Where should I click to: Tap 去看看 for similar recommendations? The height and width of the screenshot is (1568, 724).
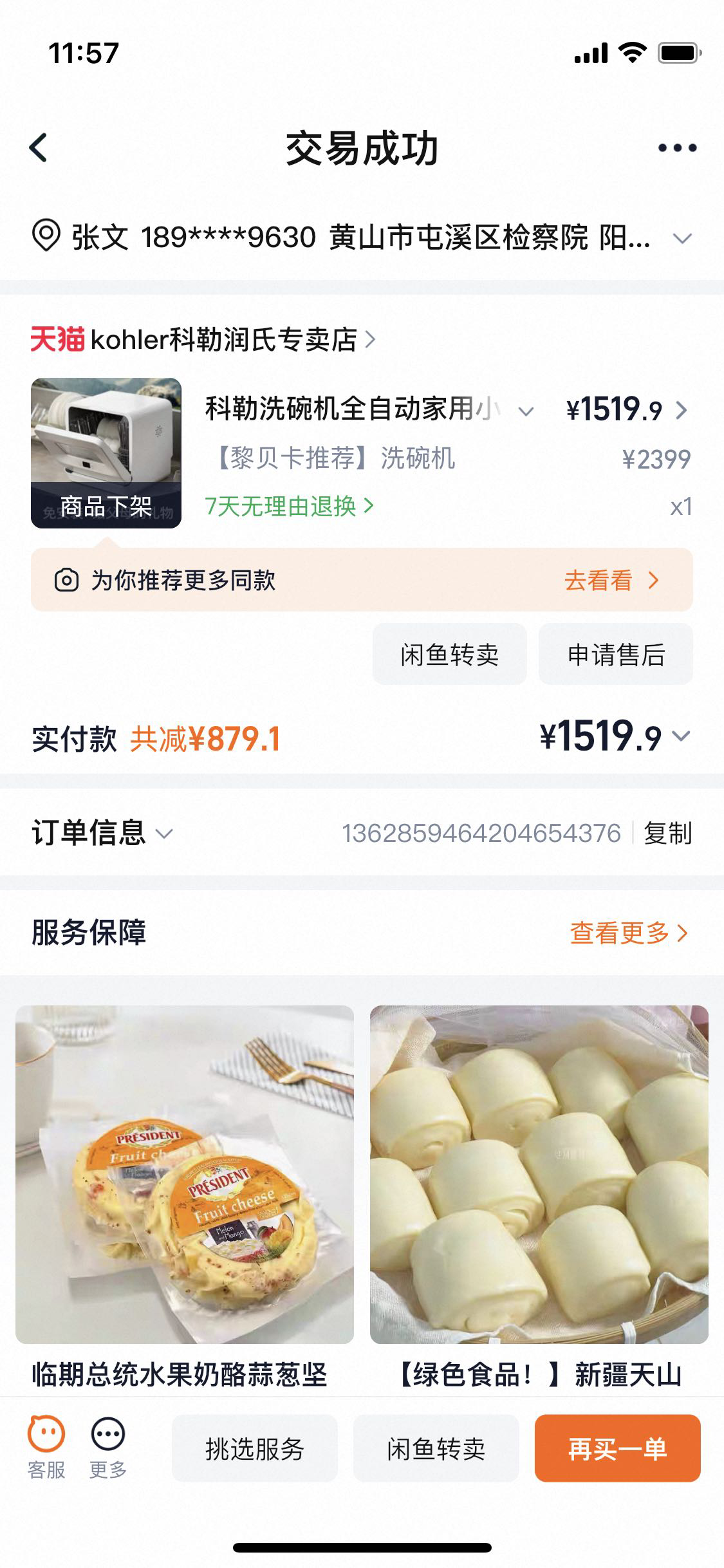click(x=611, y=580)
